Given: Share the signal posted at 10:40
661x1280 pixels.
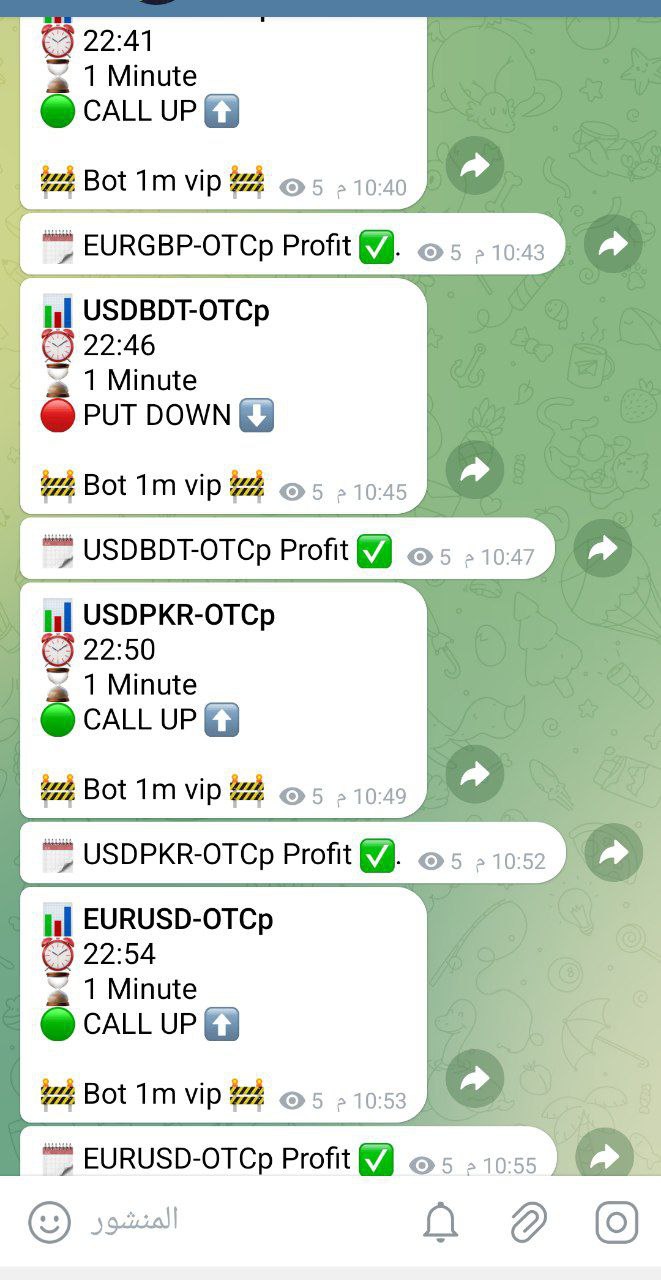Looking at the screenshot, I should [475, 166].
